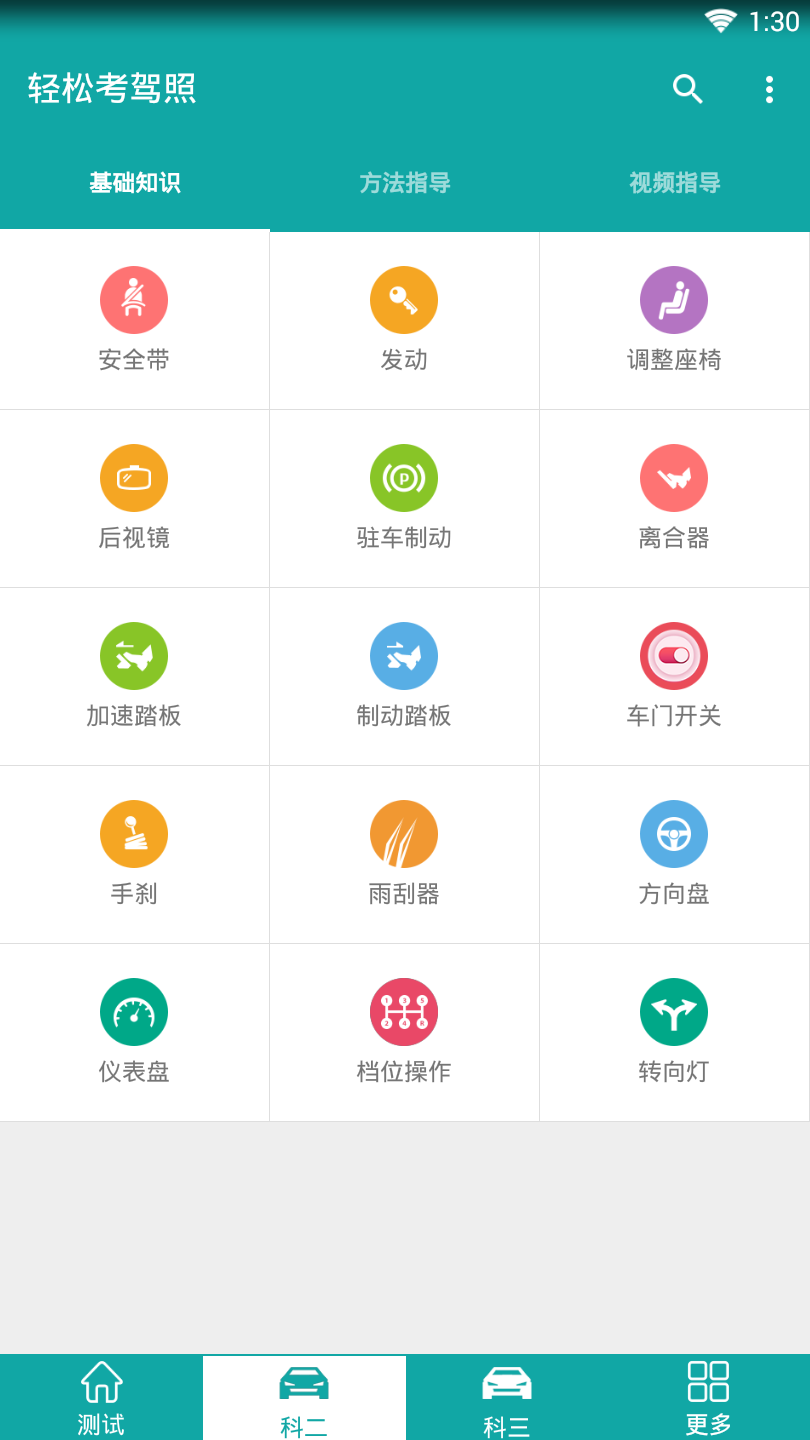Screen dimensions: 810x1440
Task: Switch to the 视频指导 tab
Action: (674, 183)
